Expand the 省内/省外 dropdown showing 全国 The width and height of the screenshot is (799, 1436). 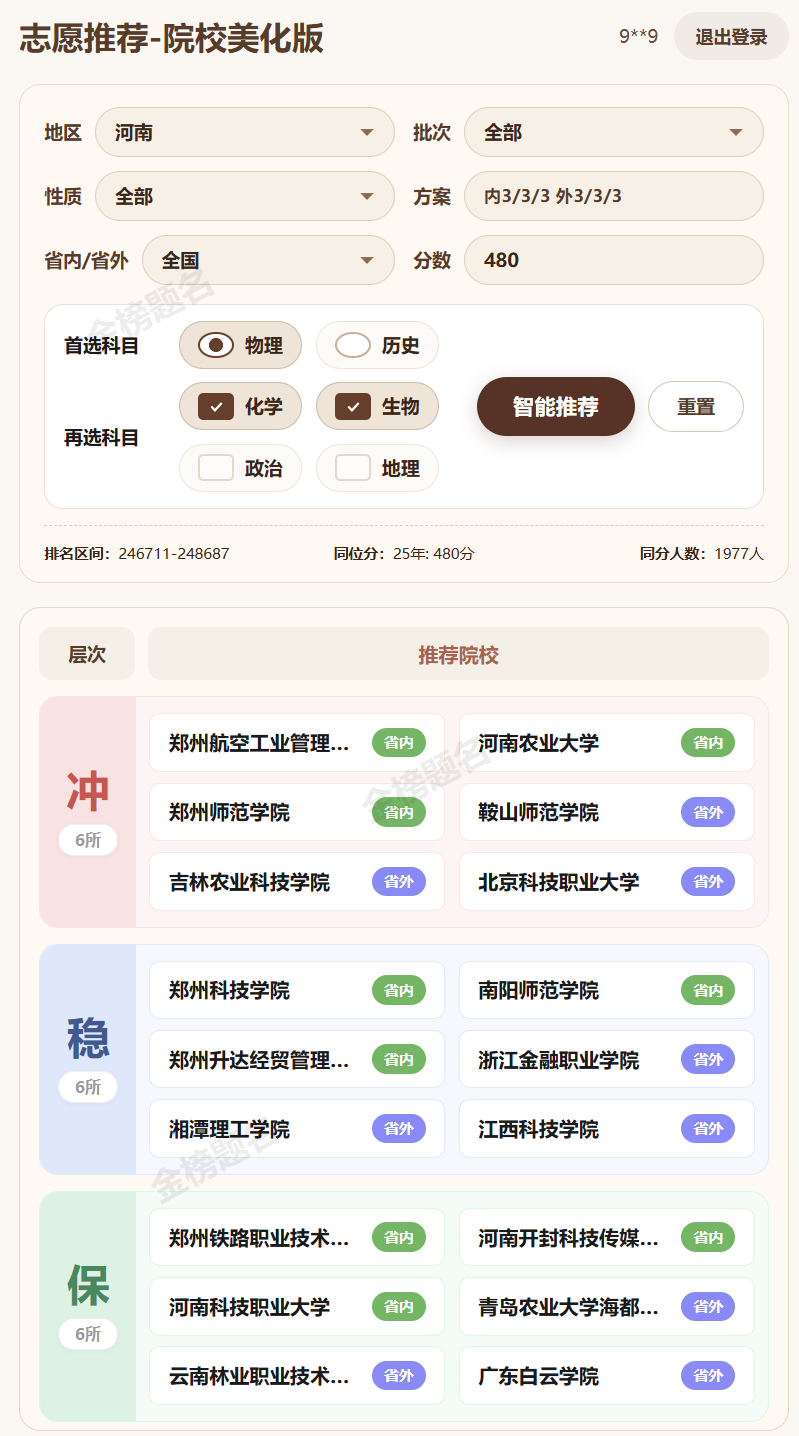pos(268,260)
